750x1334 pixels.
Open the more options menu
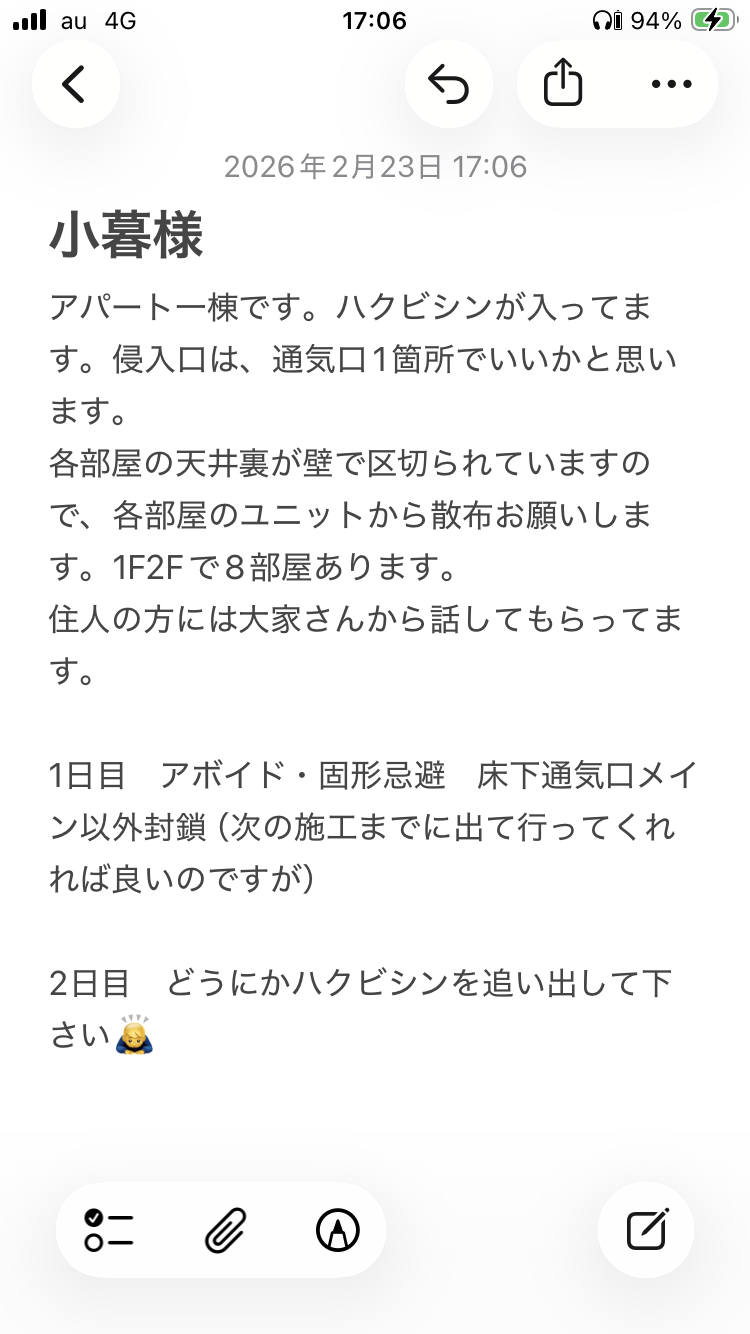coord(671,84)
